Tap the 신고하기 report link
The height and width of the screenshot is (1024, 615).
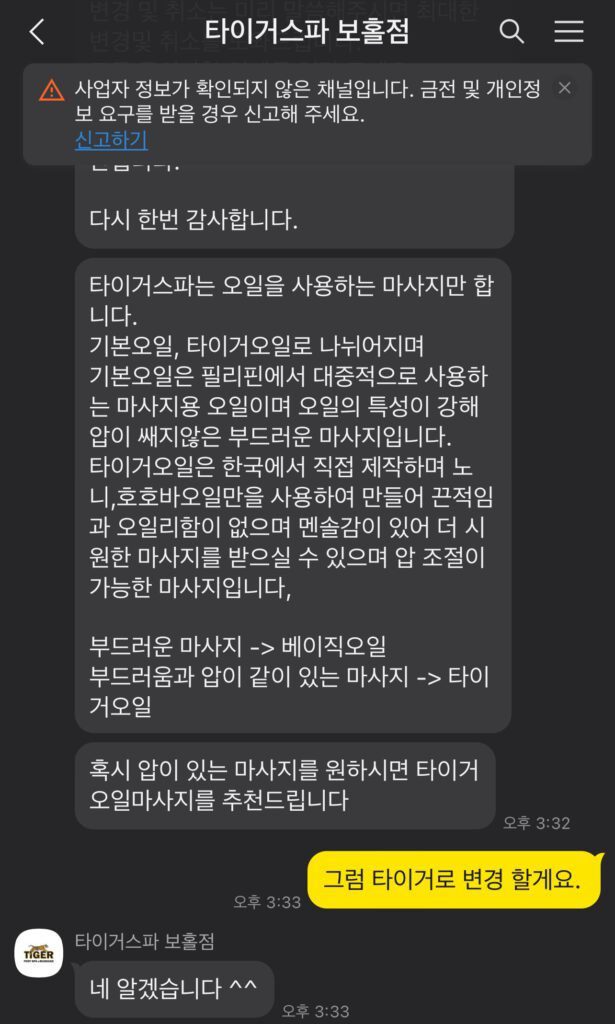coord(111,141)
